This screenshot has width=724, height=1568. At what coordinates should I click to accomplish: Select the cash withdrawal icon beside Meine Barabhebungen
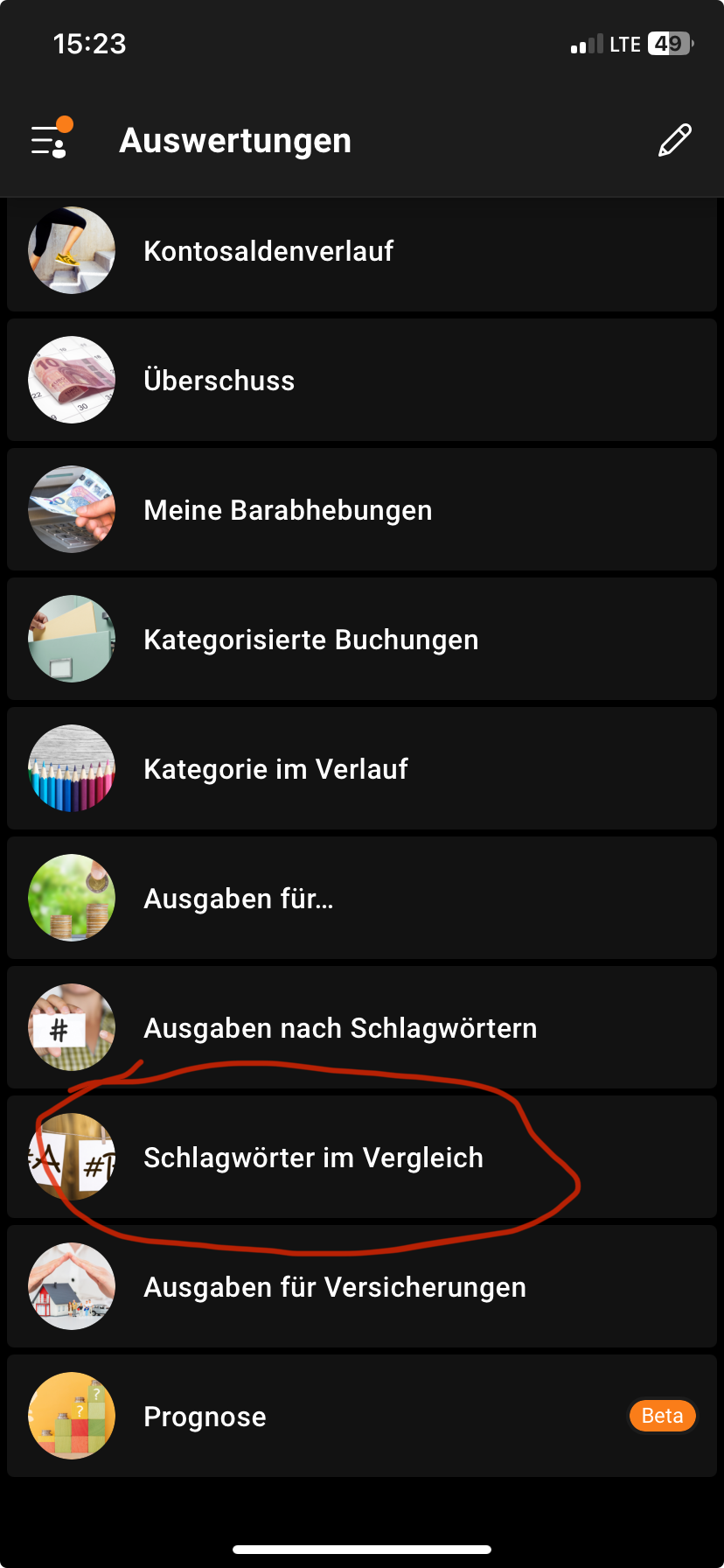[72, 509]
